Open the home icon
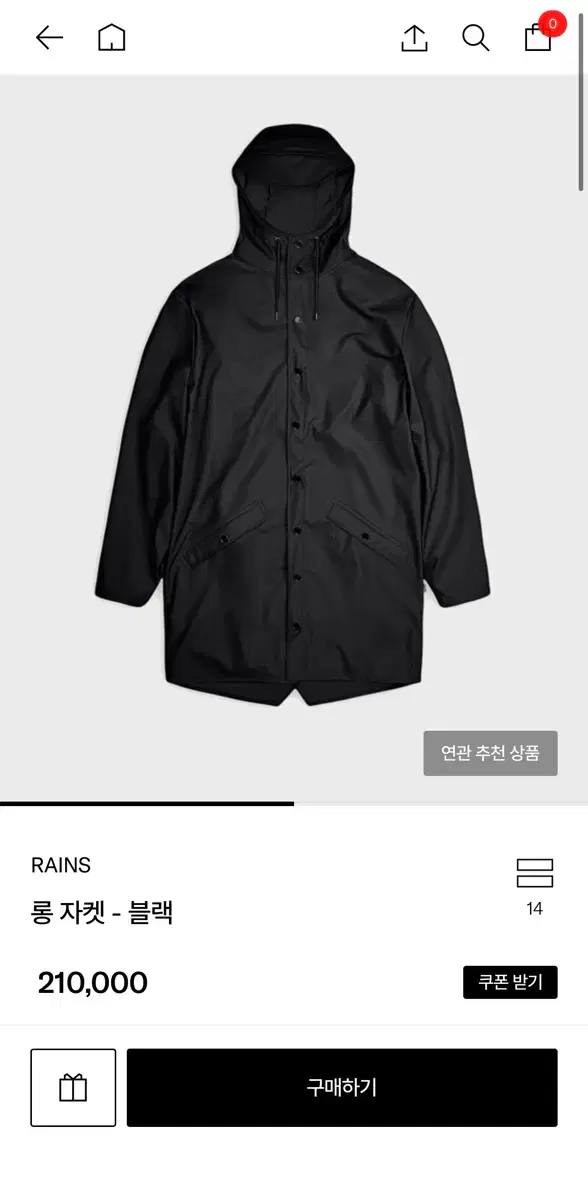 pos(112,38)
